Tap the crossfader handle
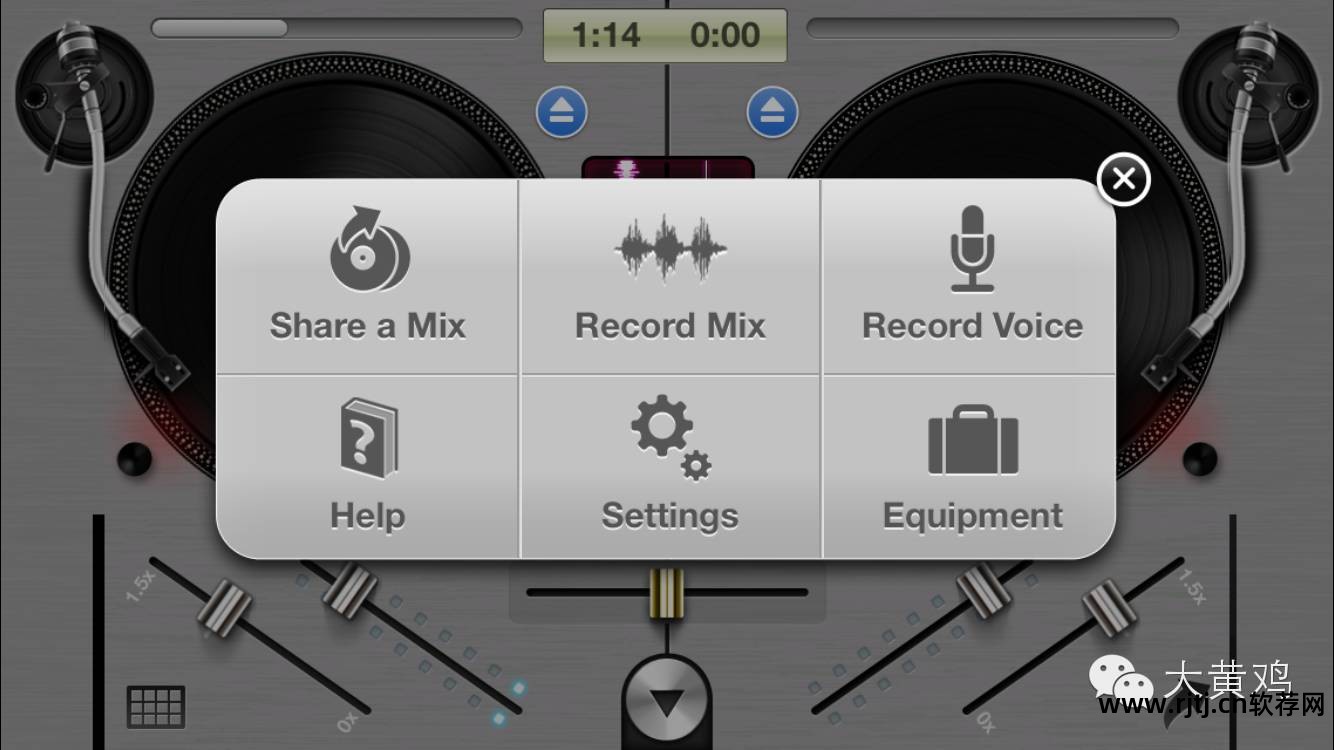The image size is (1334, 750). point(667,592)
